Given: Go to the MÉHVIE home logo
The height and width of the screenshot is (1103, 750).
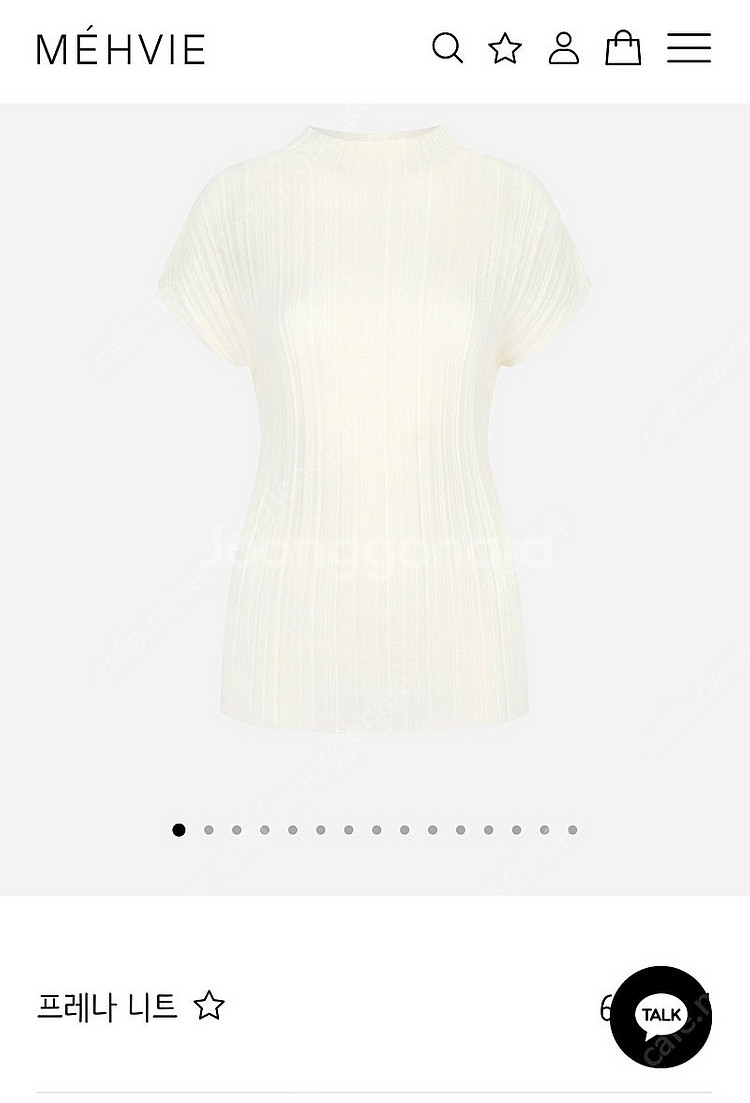Looking at the screenshot, I should coord(121,49).
